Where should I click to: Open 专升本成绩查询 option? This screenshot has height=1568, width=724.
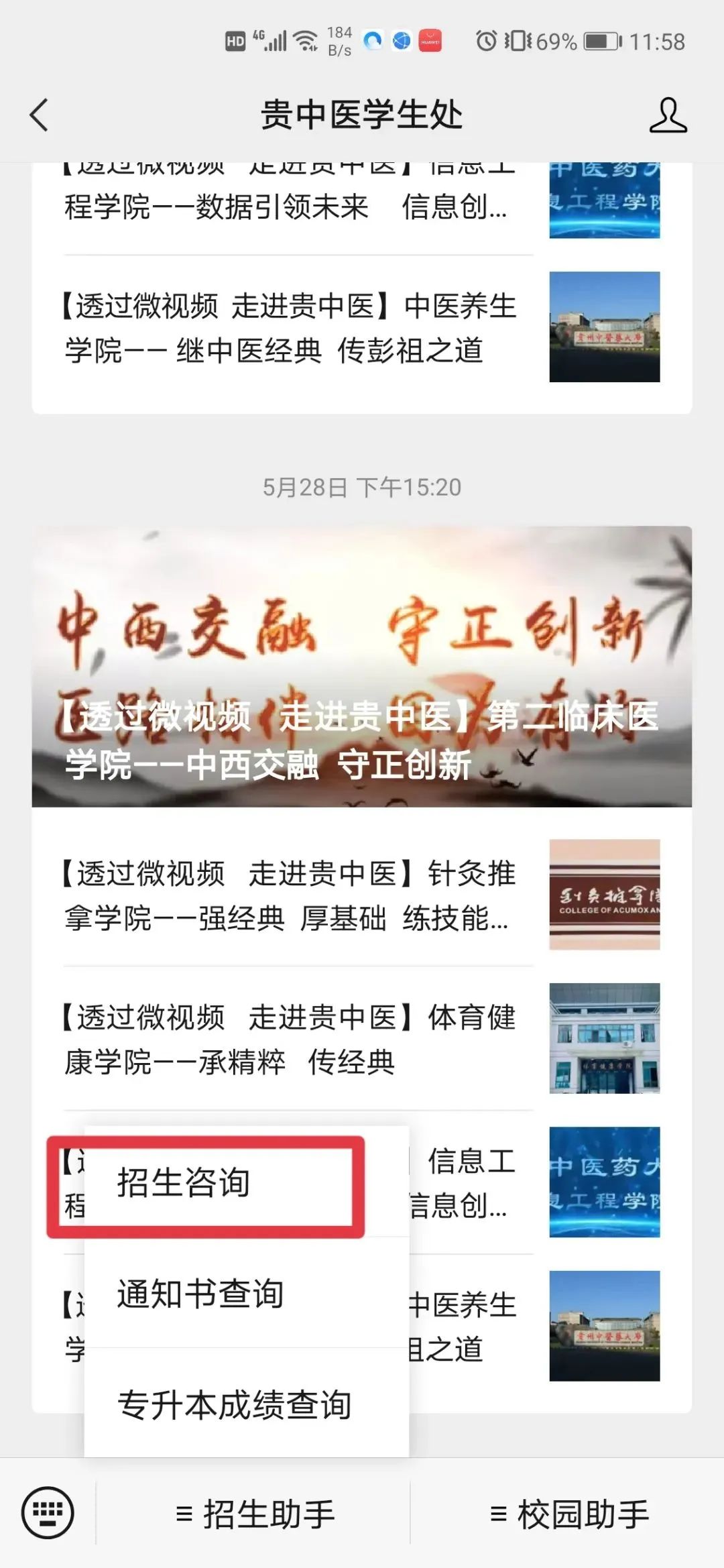pyautogui.click(x=235, y=1404)
